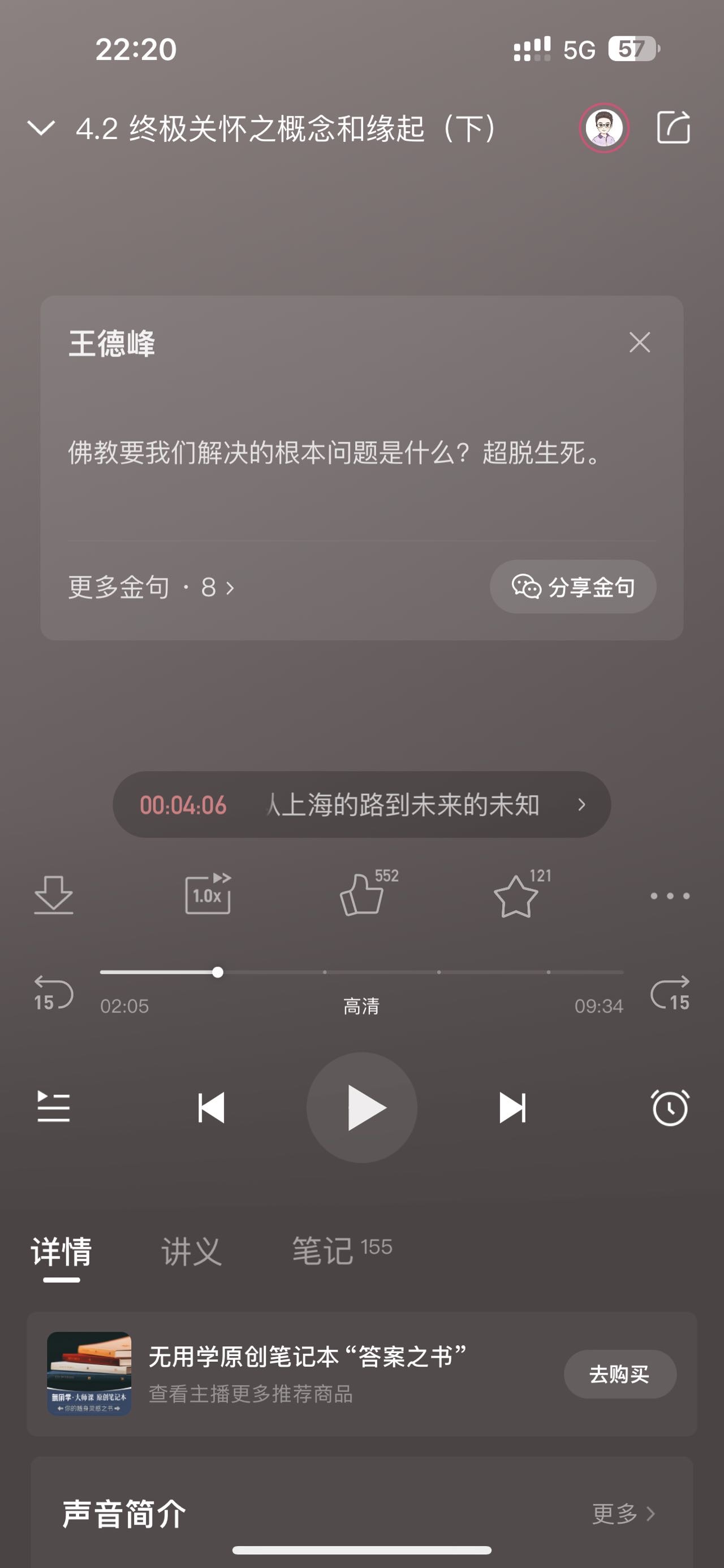This screenshot has width=724, height=1568.
Task: Favorite the episode with the star icon
Action: [x=515, y=896]
